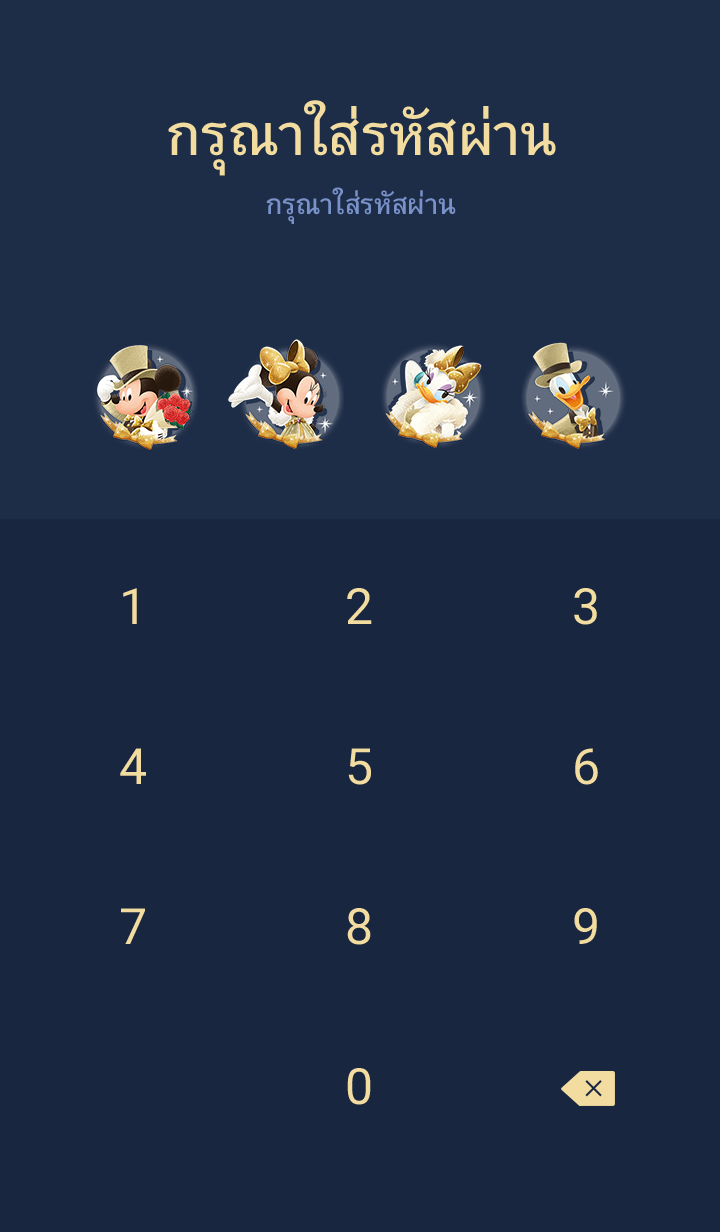
Task: Tap number 2 on the passcode keypad
Action: pos(359,607)
